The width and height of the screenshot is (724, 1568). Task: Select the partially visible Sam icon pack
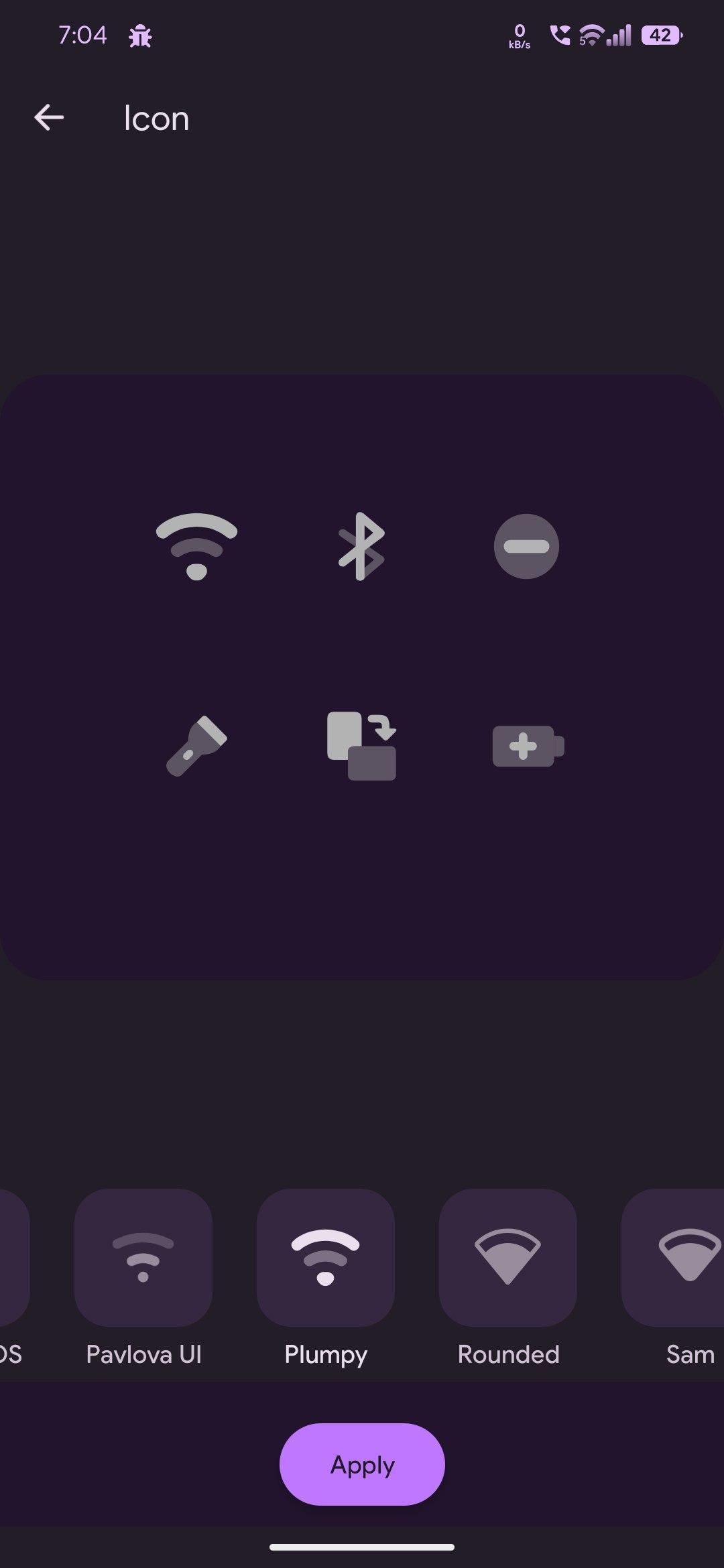[x=677, y=1258]
